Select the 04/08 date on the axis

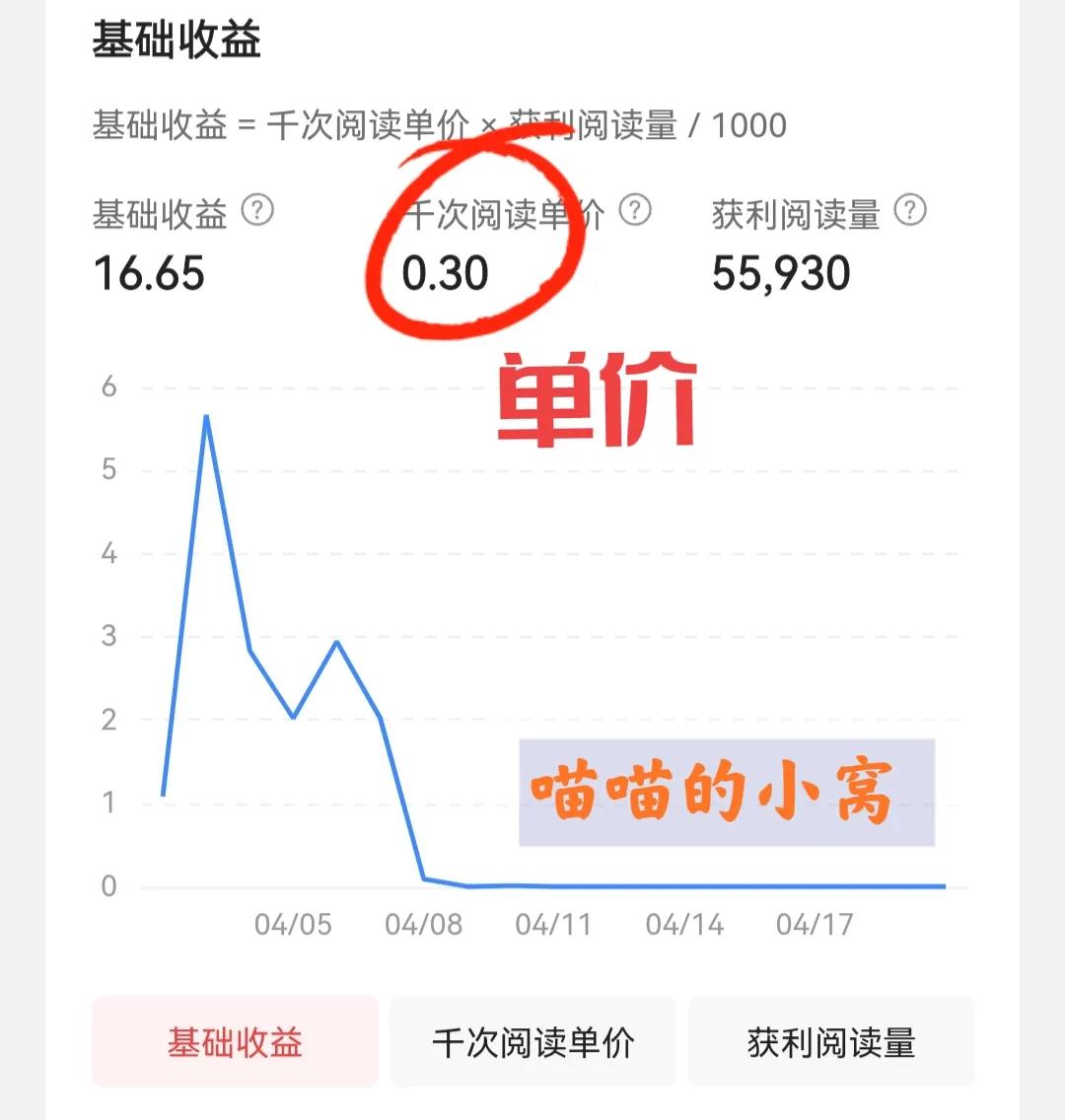pos(424,925)
